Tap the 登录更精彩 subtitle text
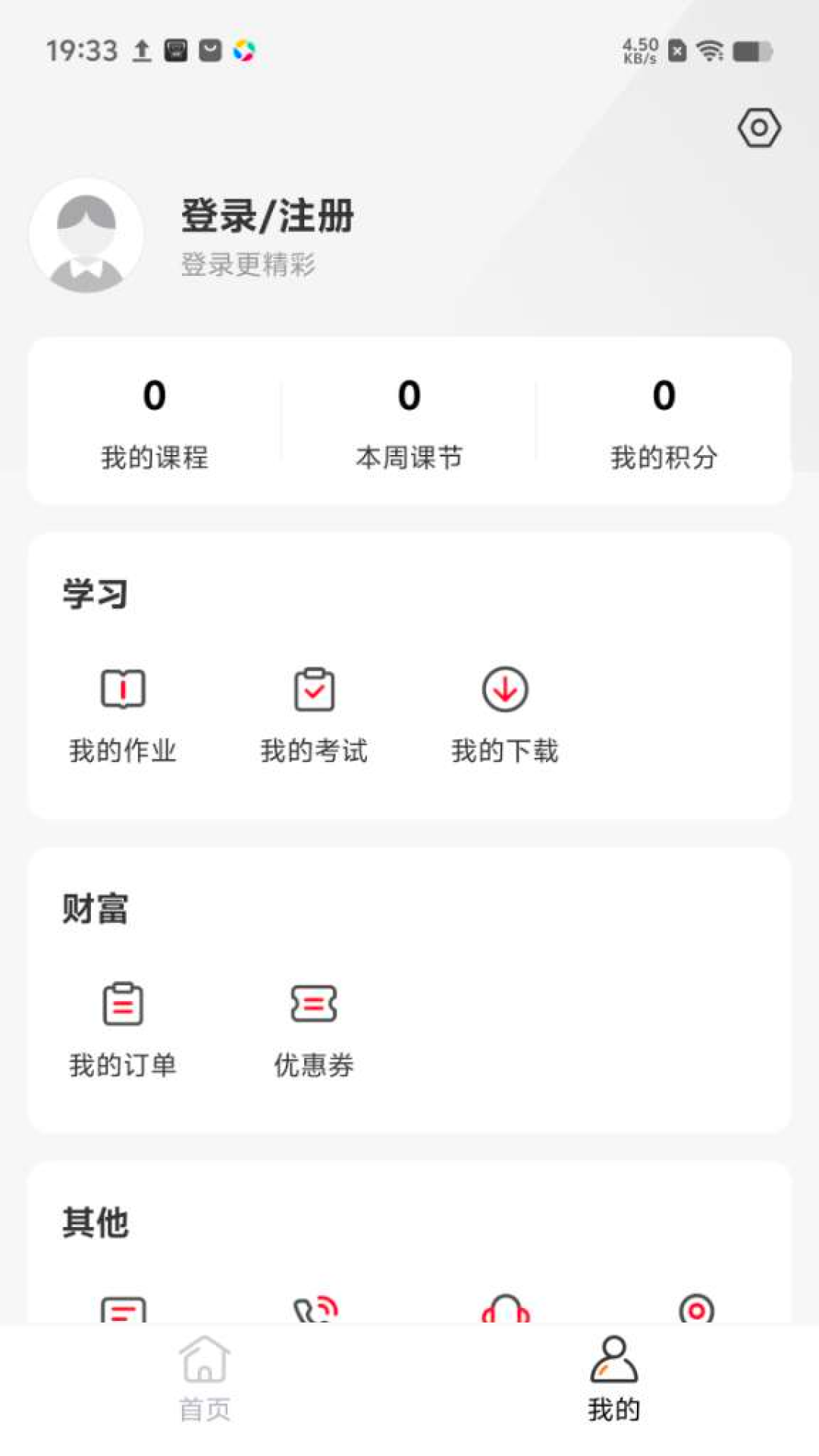The width and height of the screenshot is (819, 1456). pyautogui.click(x=248, y=266)
